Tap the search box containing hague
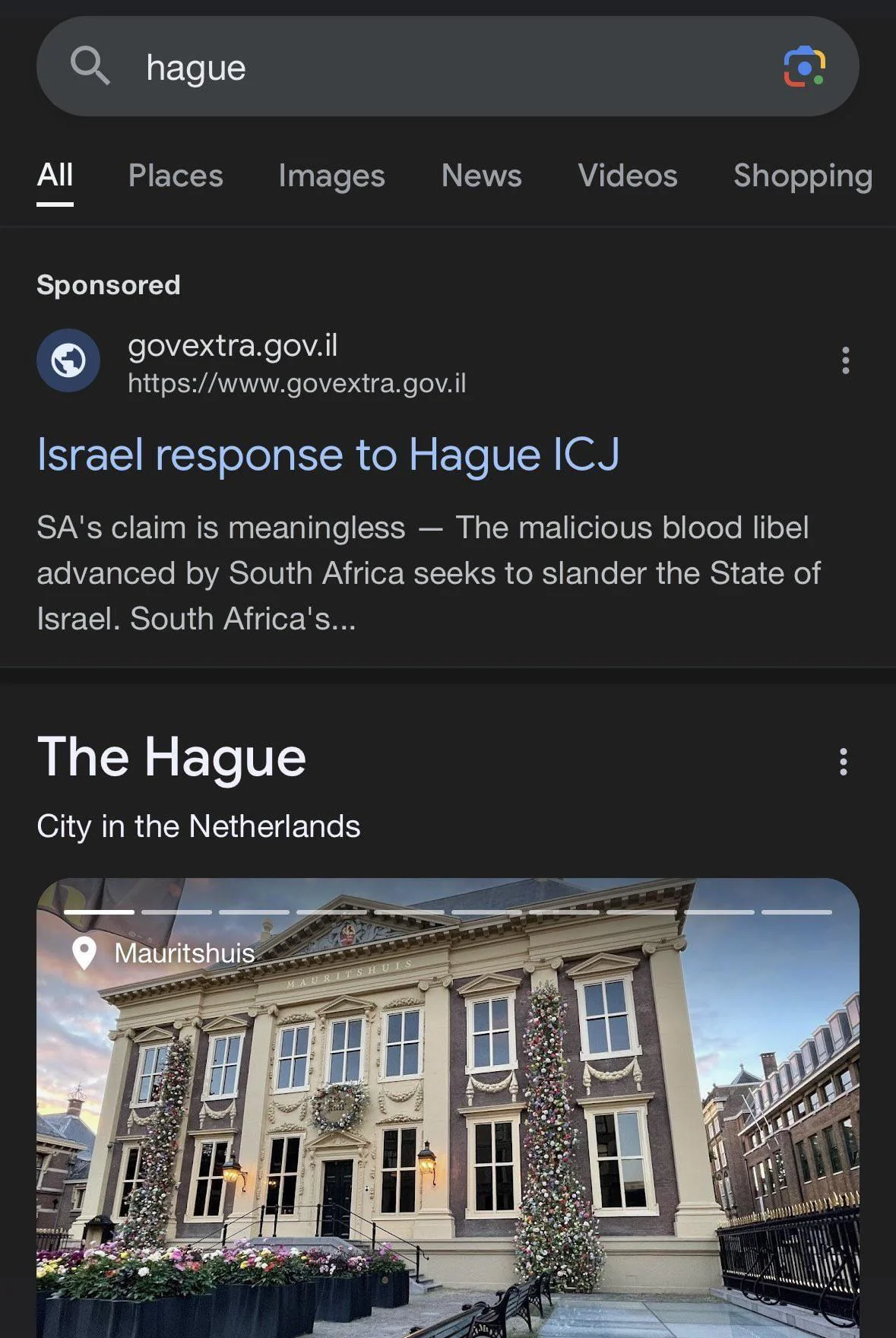This screenshot has width=896, height=1338. pyautogui.click(x=447, y=67)
